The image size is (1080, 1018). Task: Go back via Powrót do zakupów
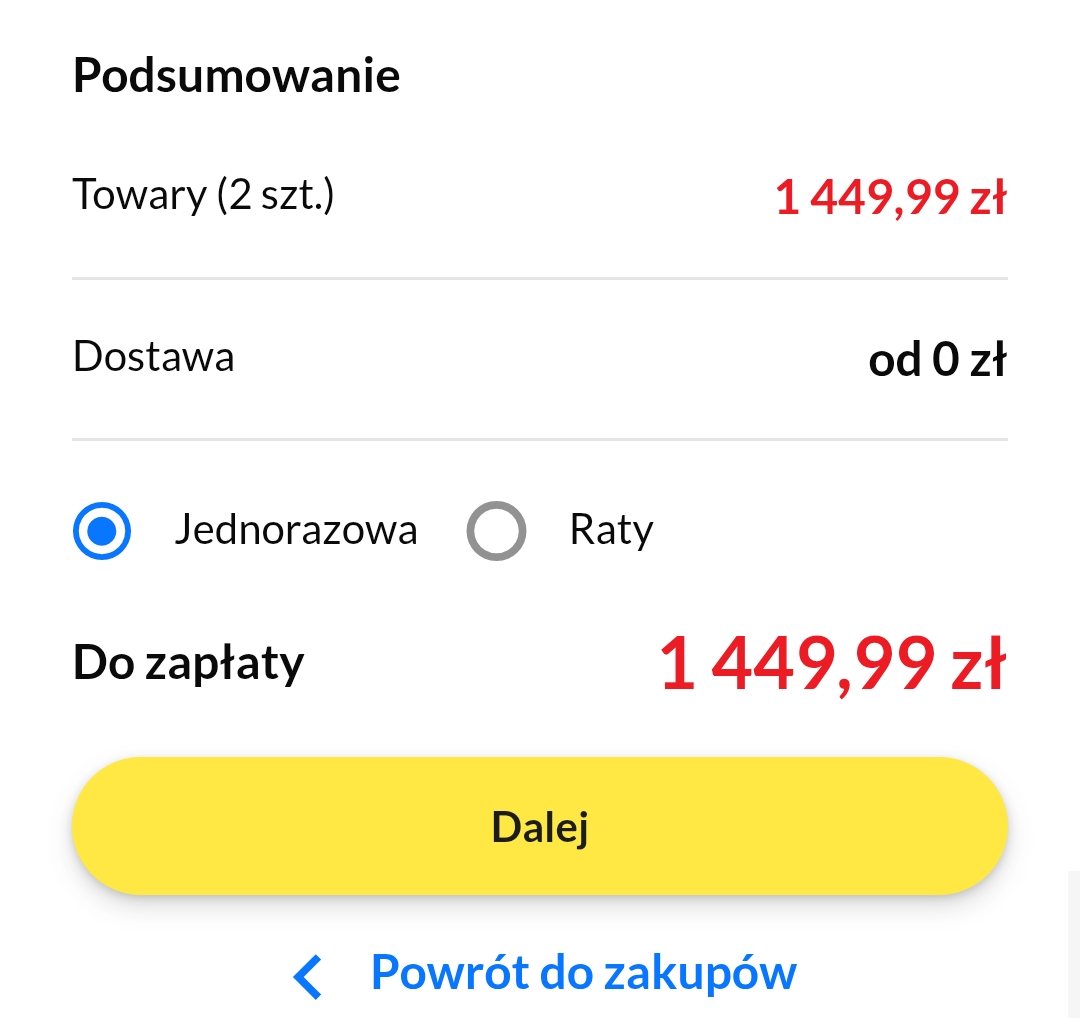545,973
